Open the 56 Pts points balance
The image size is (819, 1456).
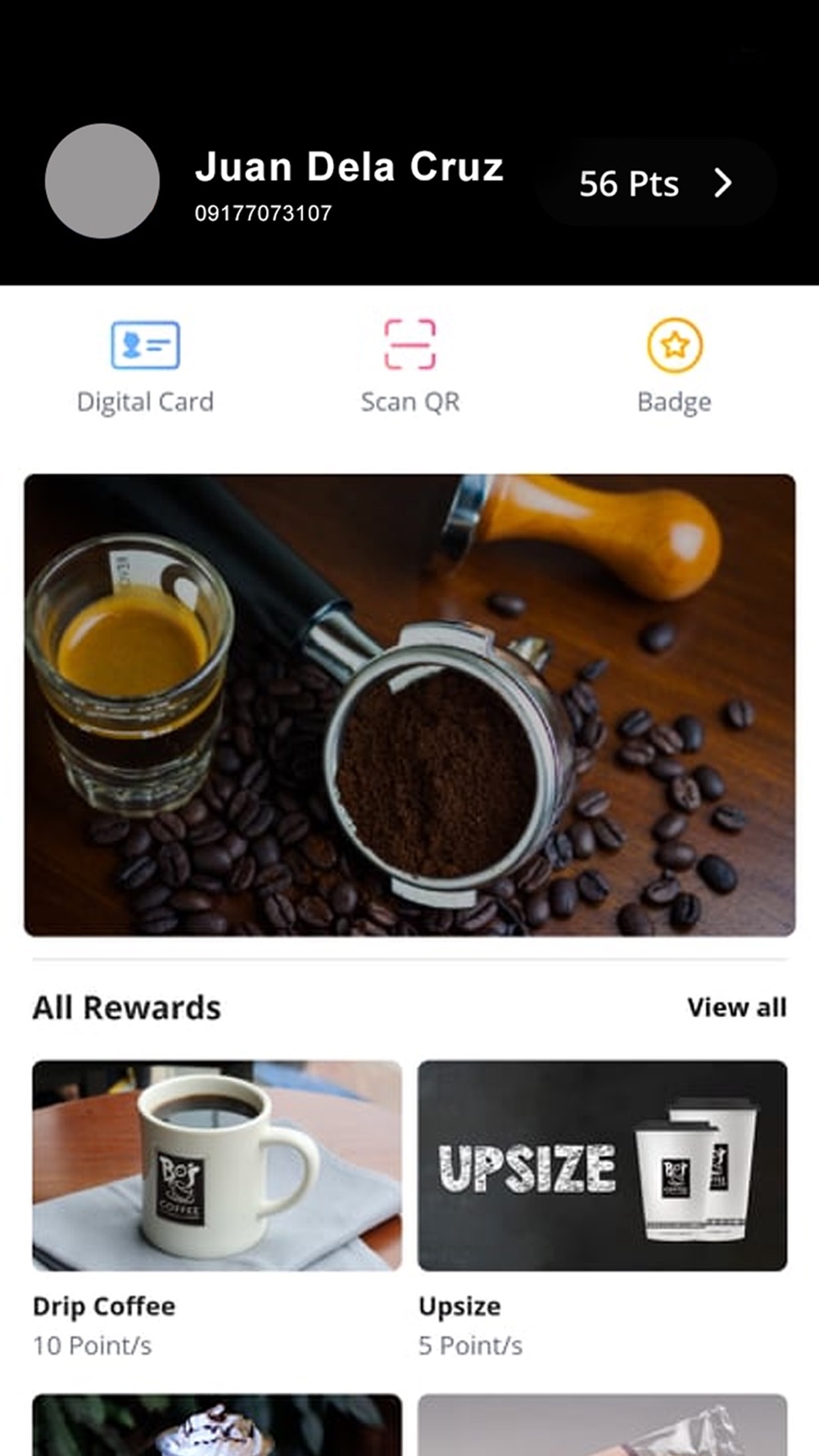click(x=655, y=183)
